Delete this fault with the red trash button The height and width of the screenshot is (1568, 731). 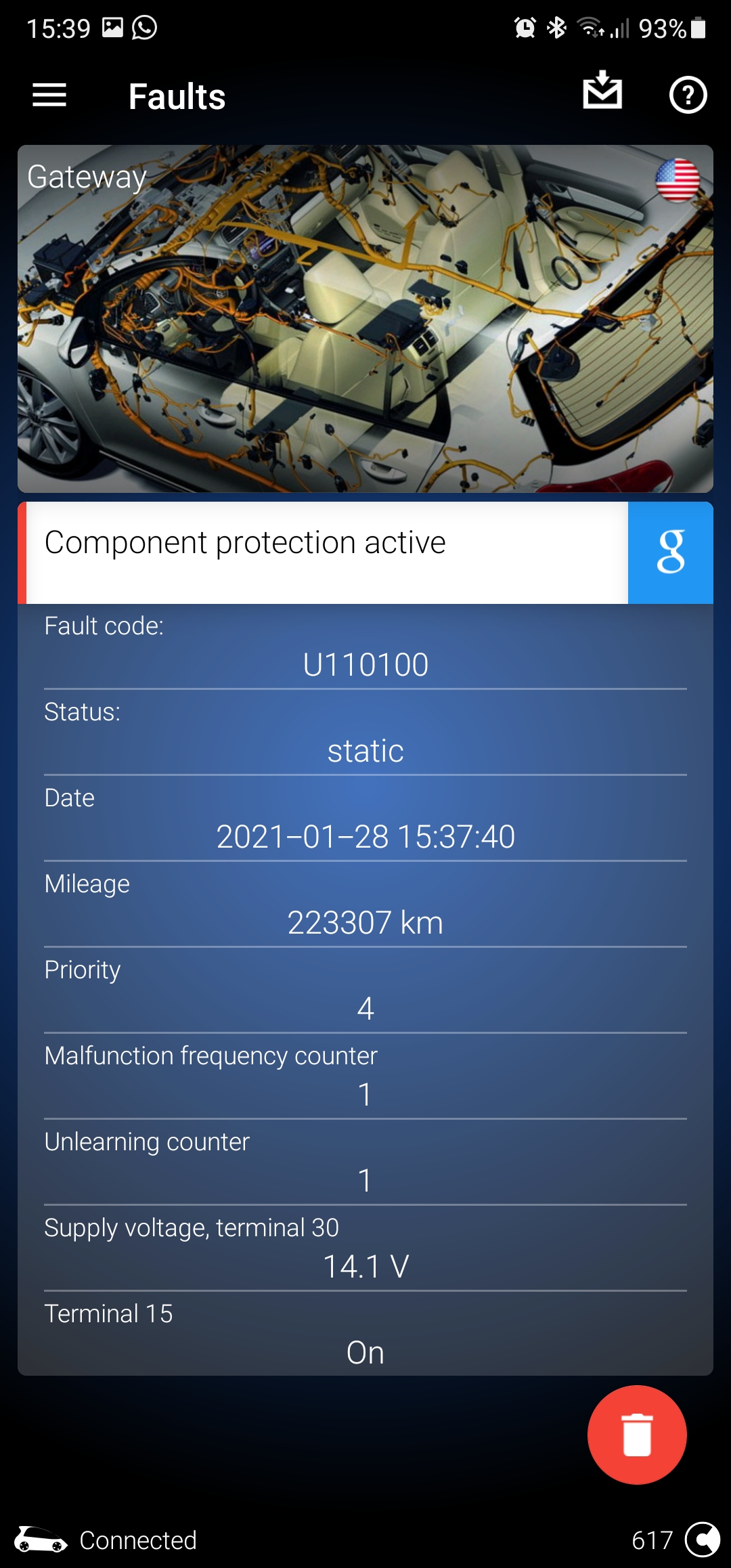tap(636, 1435)
